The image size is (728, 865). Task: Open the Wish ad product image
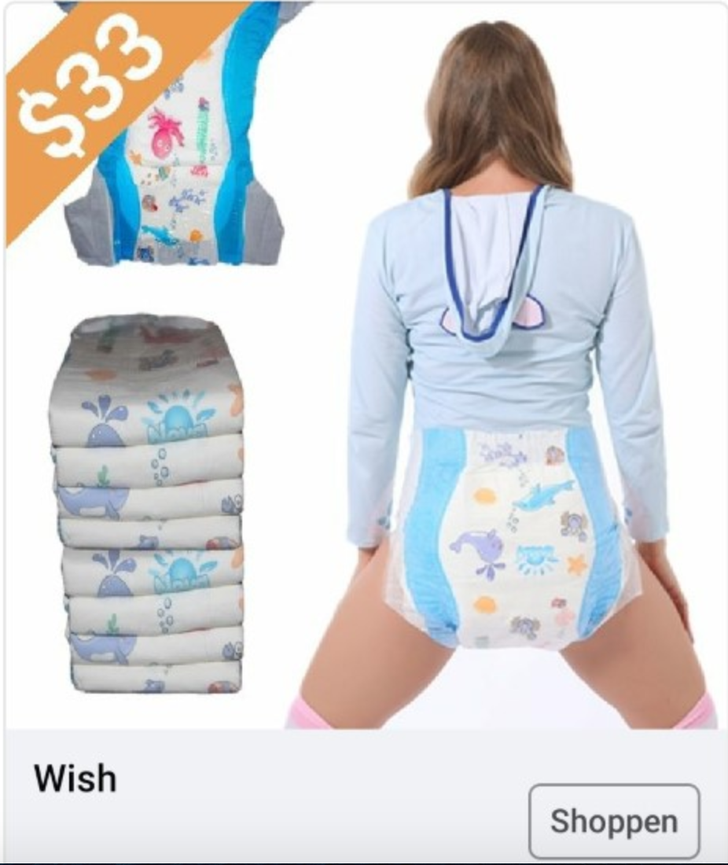coord(364,365)
